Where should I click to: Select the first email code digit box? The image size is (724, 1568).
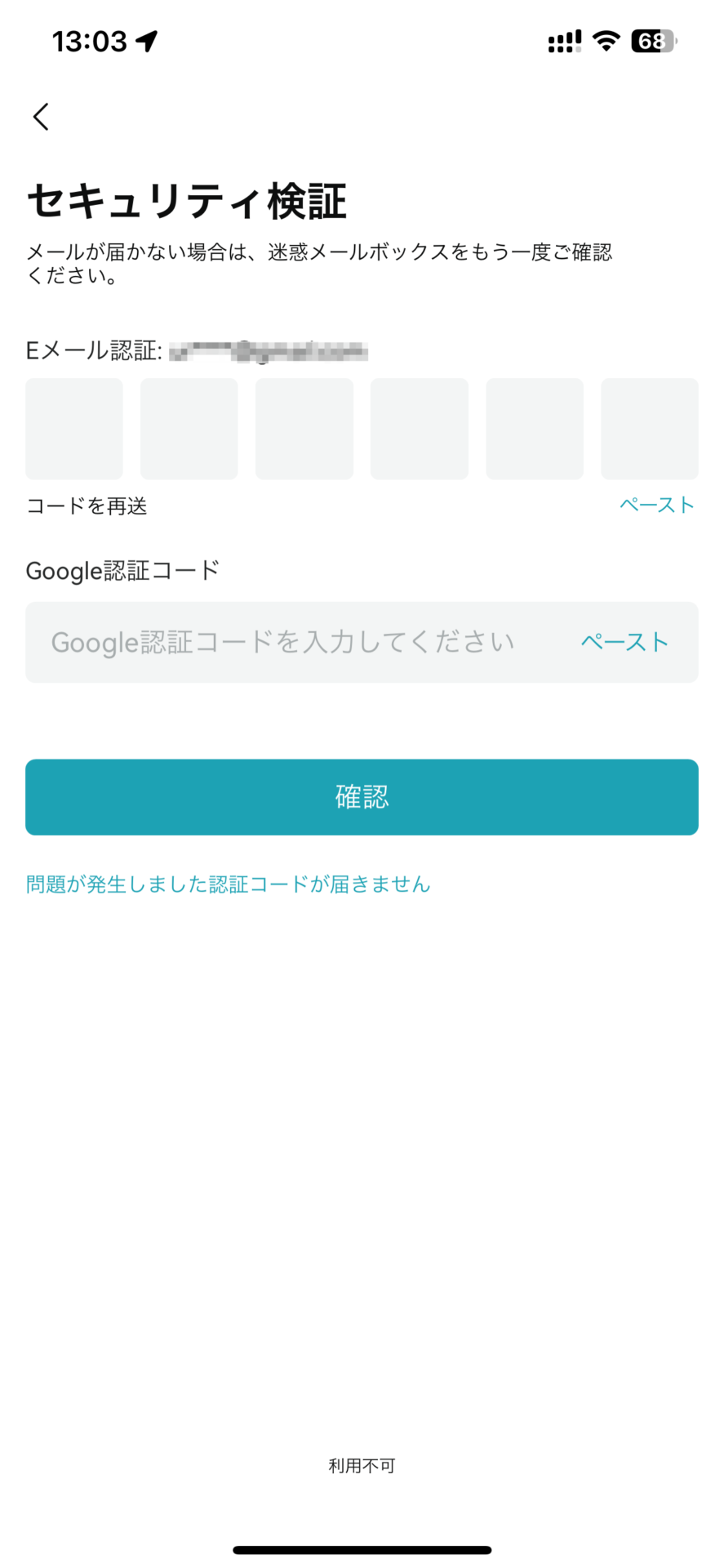74,429
